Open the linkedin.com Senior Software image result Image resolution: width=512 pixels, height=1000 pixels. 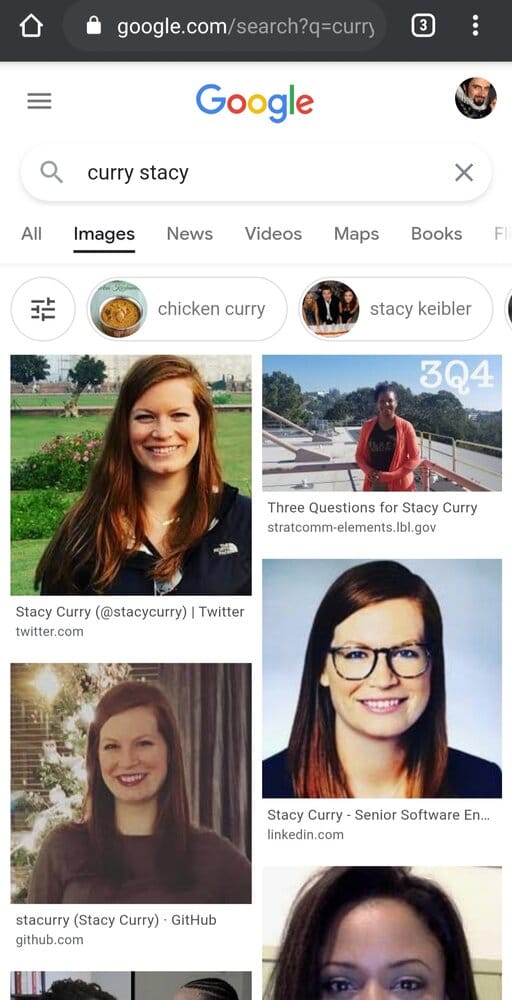coord(382,679)
